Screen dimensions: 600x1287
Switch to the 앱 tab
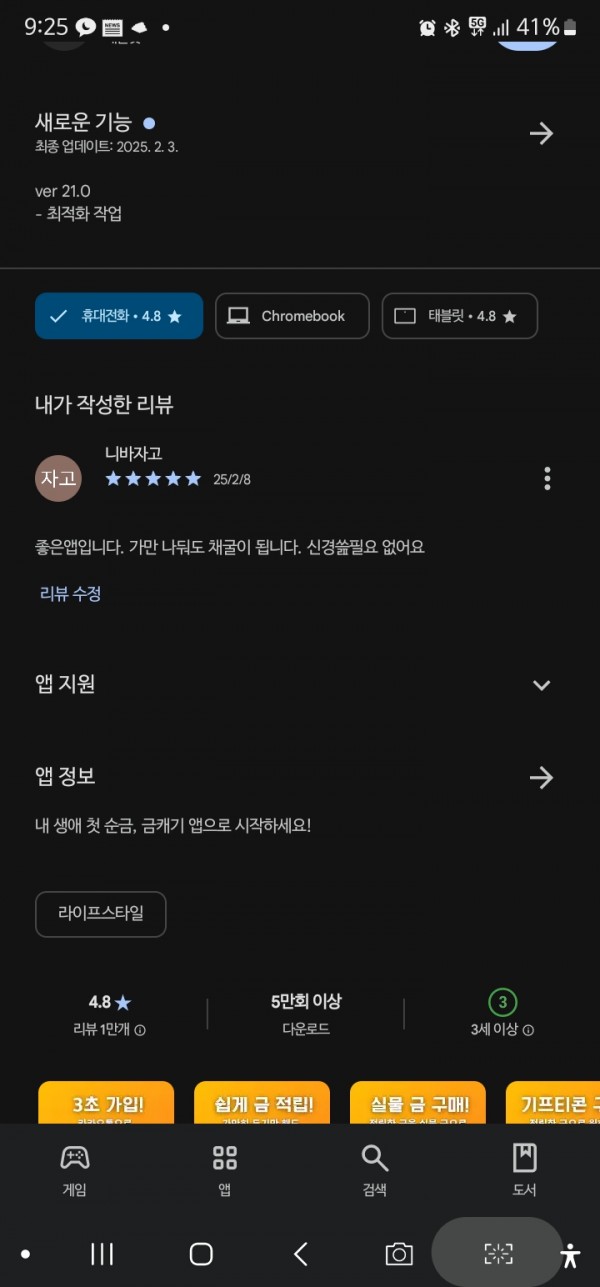tap(225, 1171)
